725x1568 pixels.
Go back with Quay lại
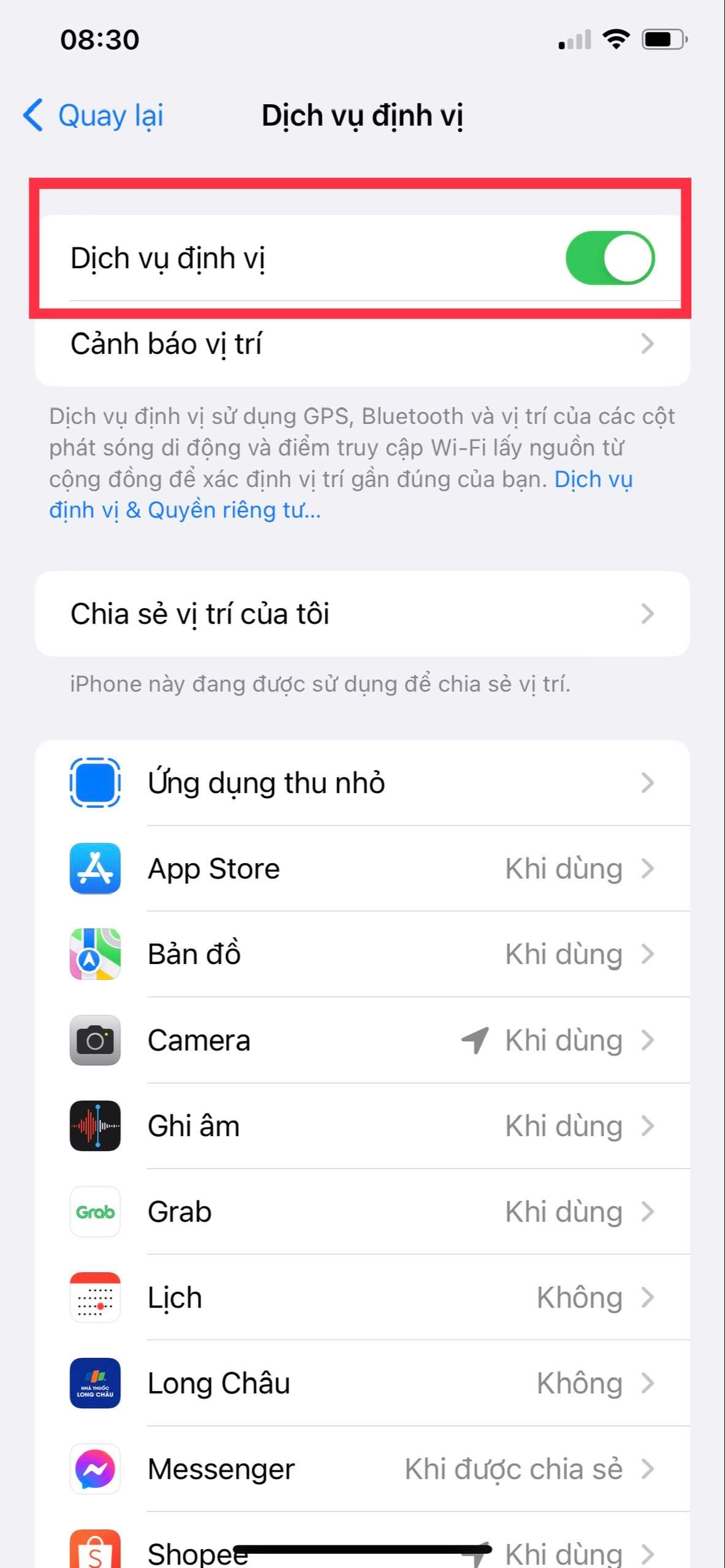(93, 115)
